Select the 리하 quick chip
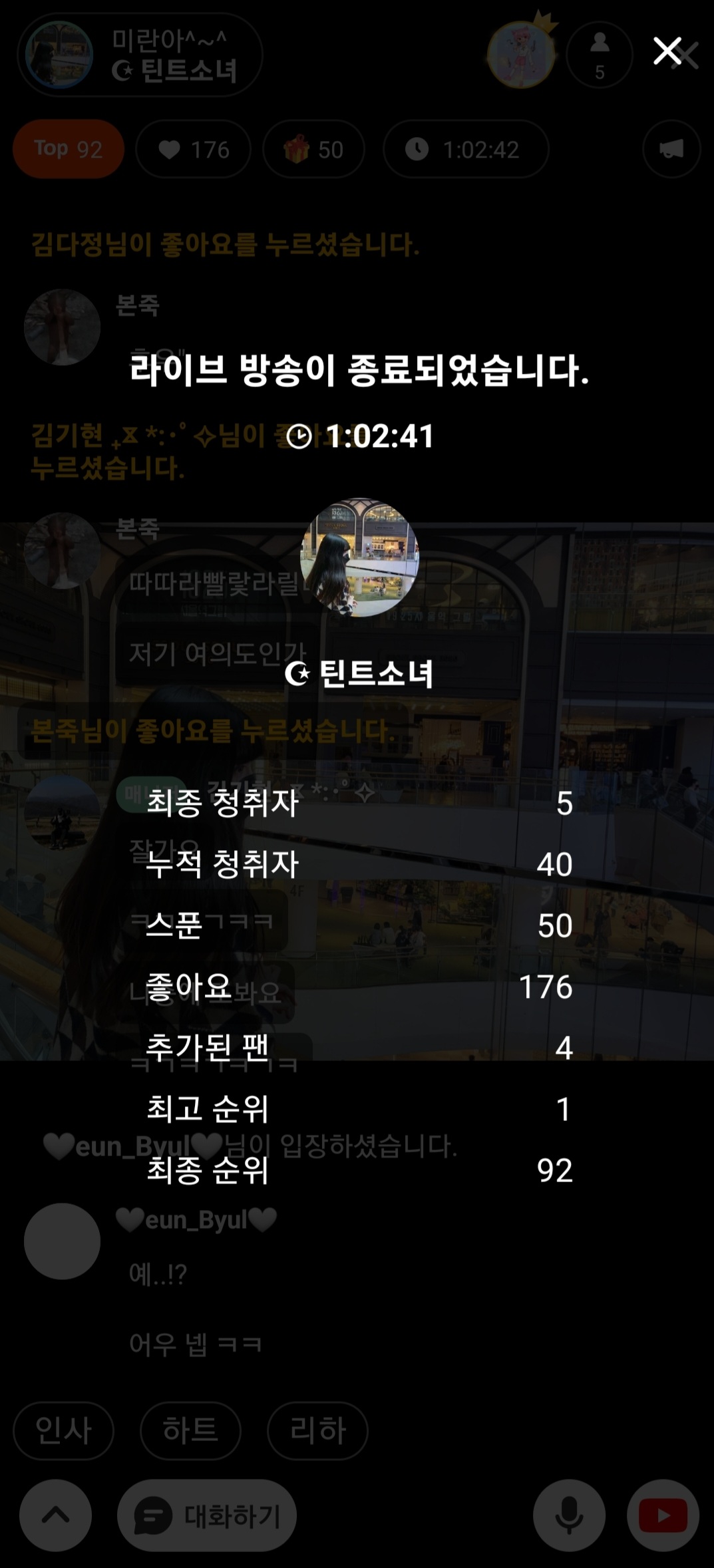The width and height of the screenshot is (714, 1568). pyautogui.click(x=317, y=1430)
